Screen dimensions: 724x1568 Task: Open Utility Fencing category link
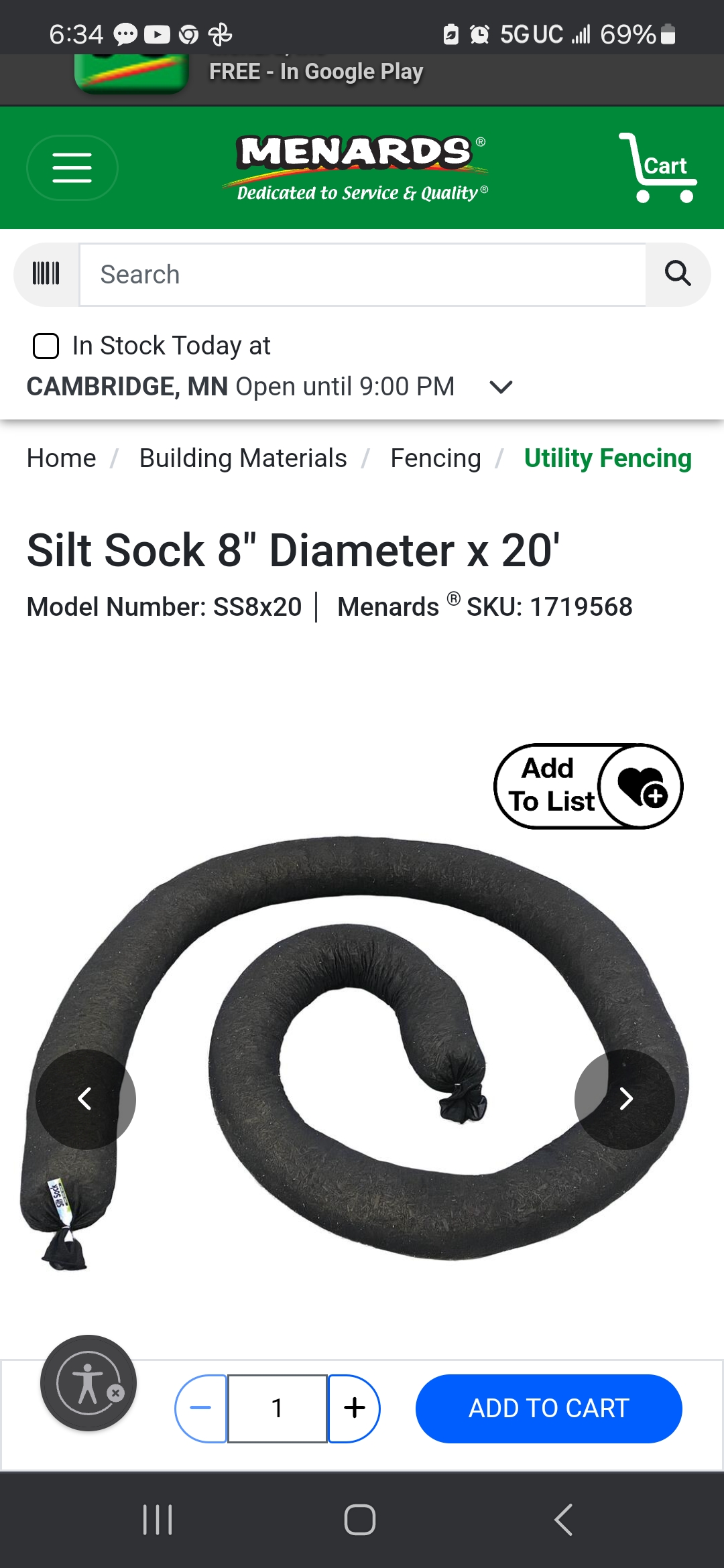pyautogui.click(x=608, y=458)
